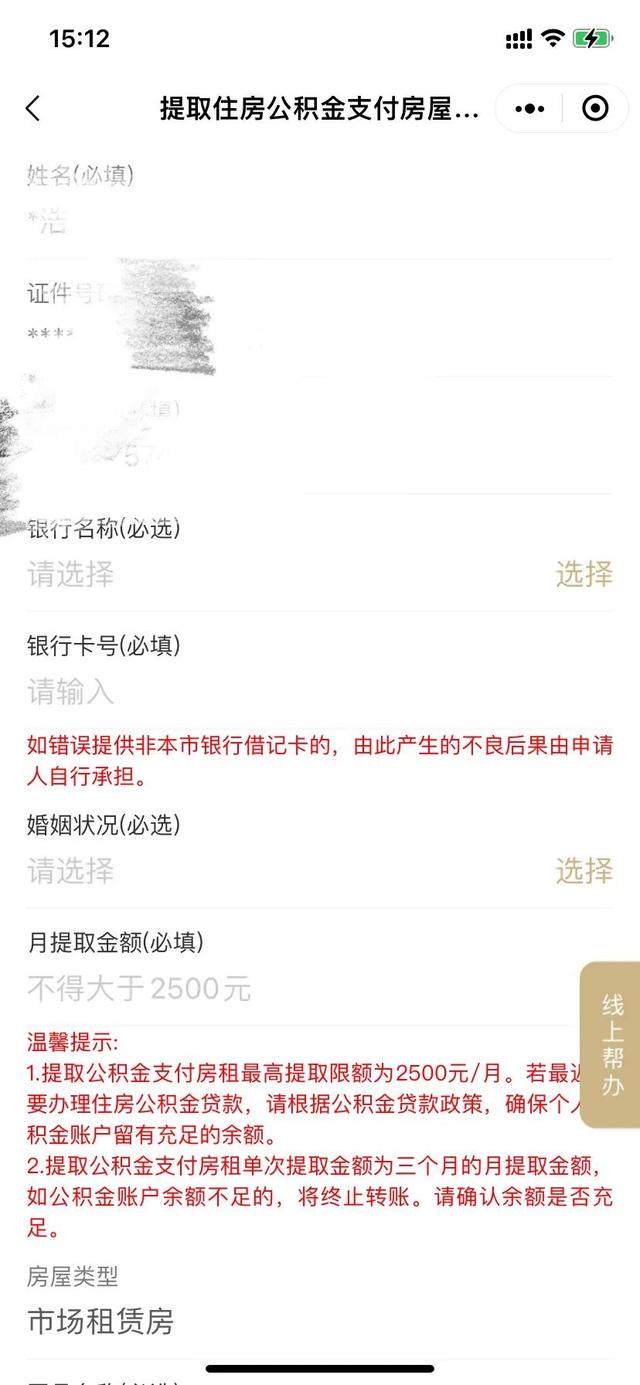Go back using the top-left arrow
Screen dimensions: 640x1385
(33, 108)
